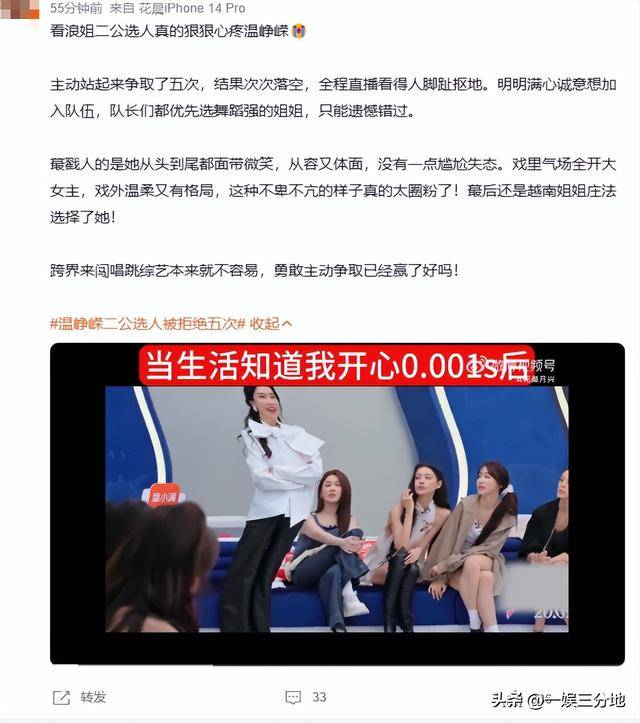Open the 33 comments on this post
640x723 pixels.
click(306, 697)
